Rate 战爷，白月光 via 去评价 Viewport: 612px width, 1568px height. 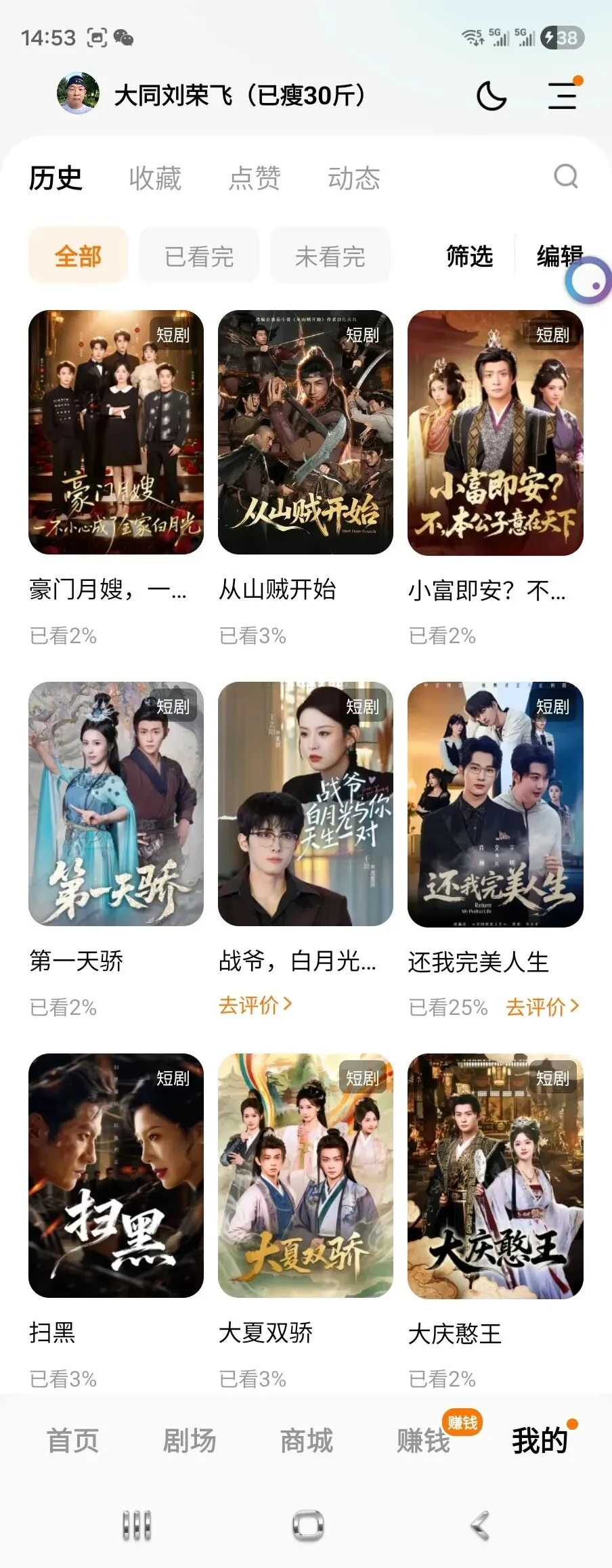tap(255, 1005)
